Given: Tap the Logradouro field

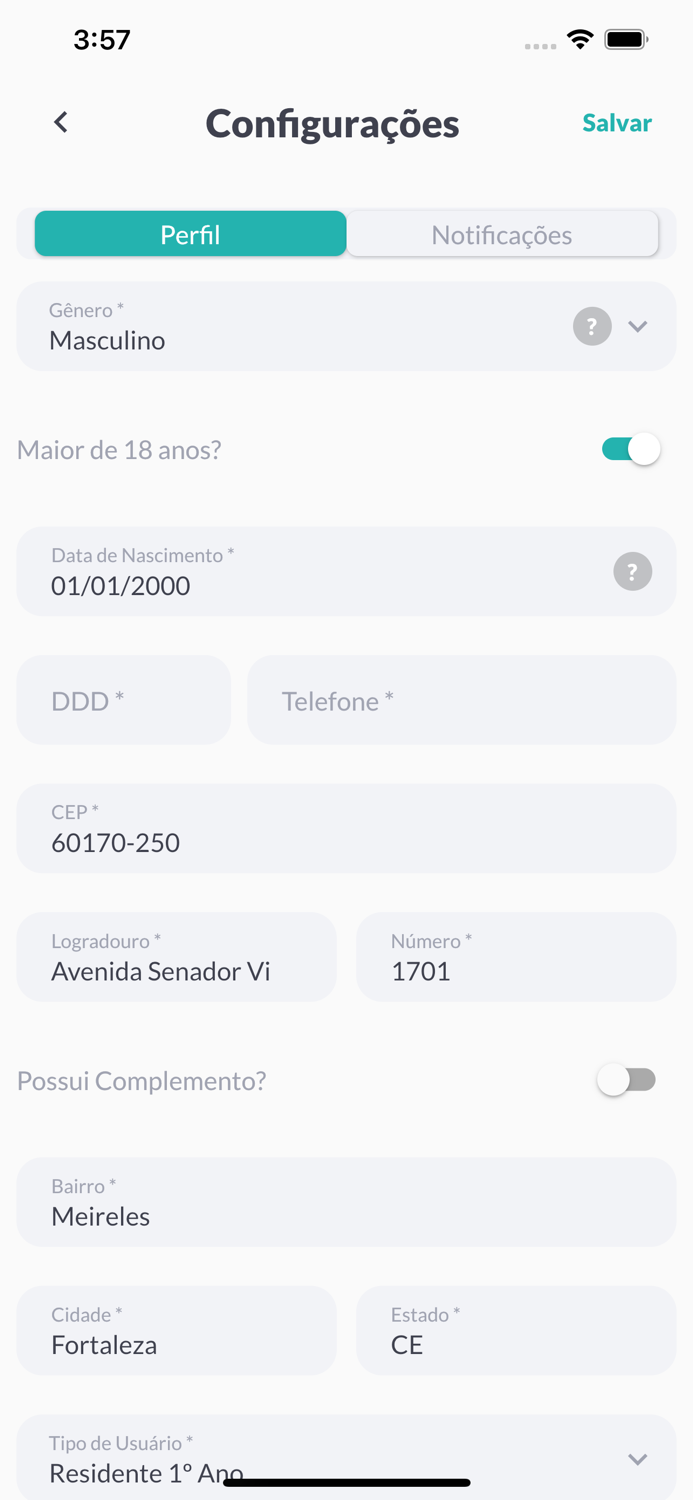Looking at the screenshot, I should 176,958.
